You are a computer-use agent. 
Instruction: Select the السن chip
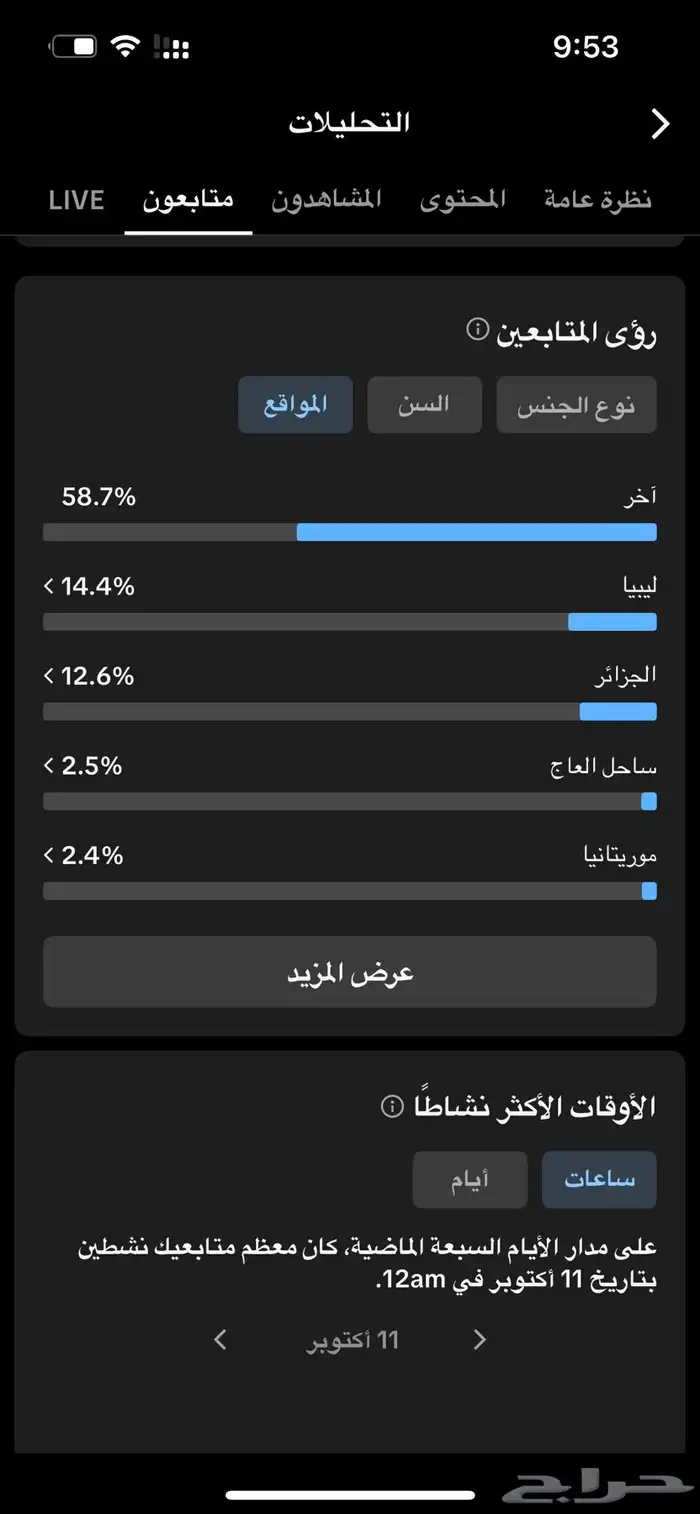424,405
